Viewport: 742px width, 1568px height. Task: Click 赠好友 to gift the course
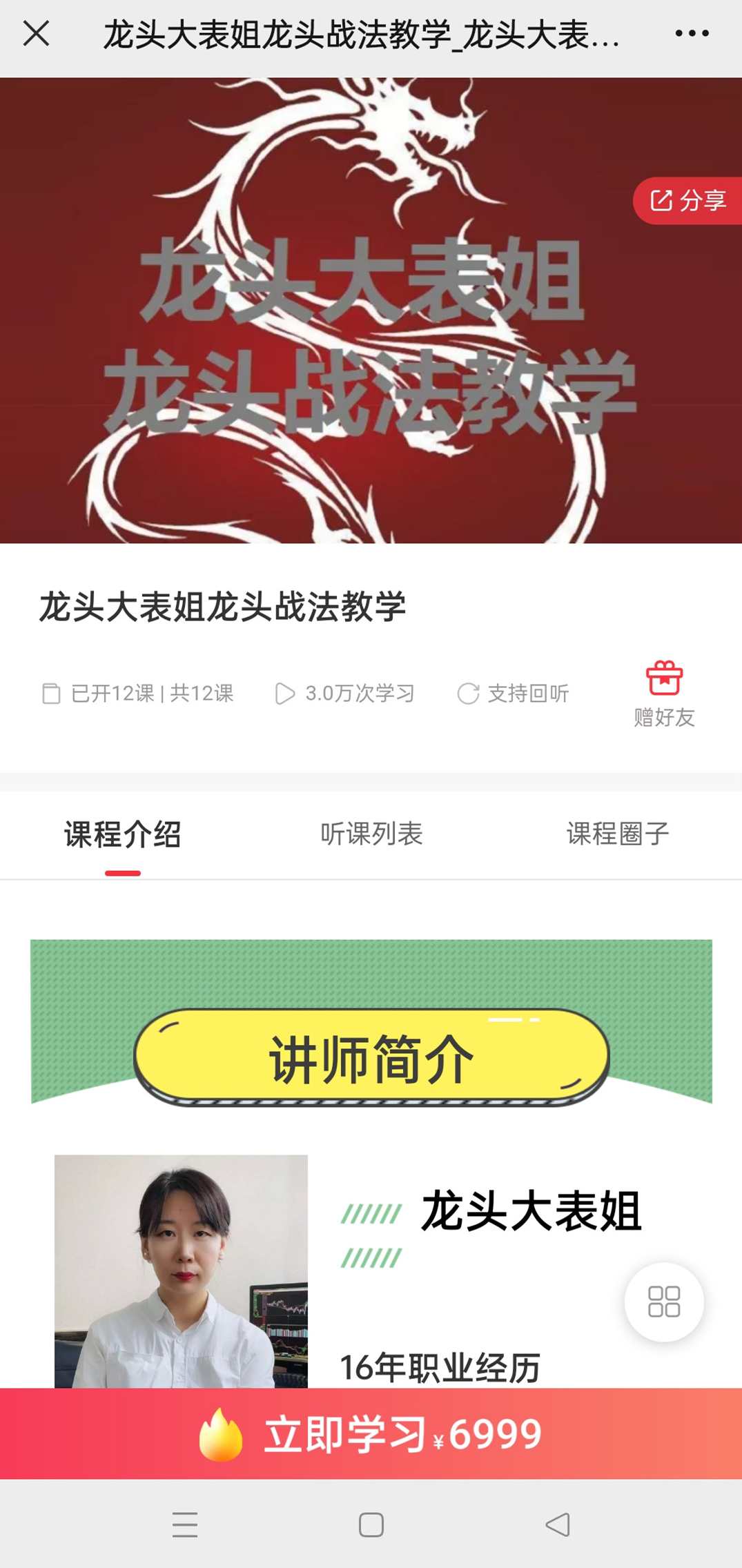click(x=663, y=716)
